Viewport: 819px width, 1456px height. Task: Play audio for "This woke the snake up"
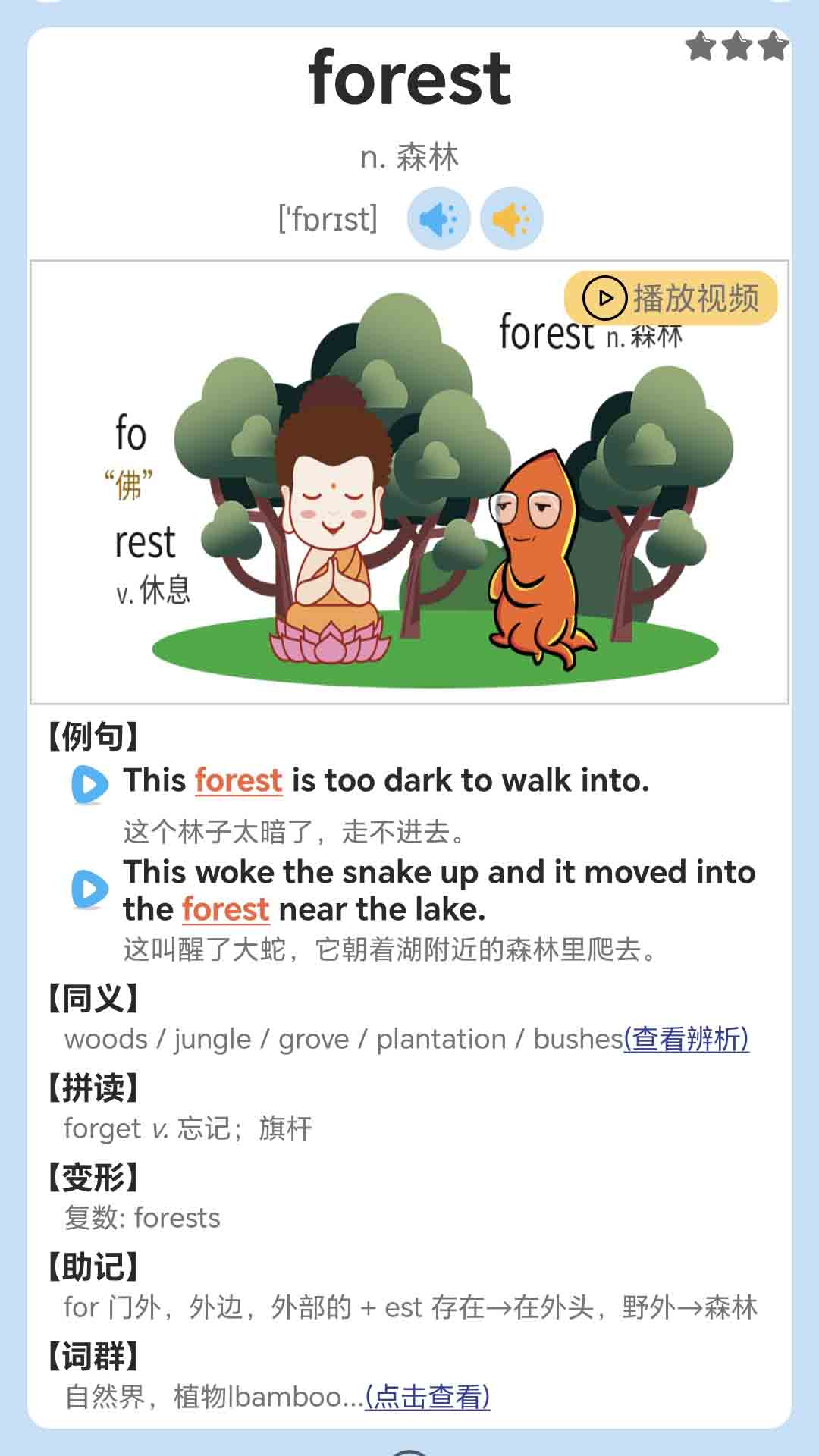click(89, 889)
